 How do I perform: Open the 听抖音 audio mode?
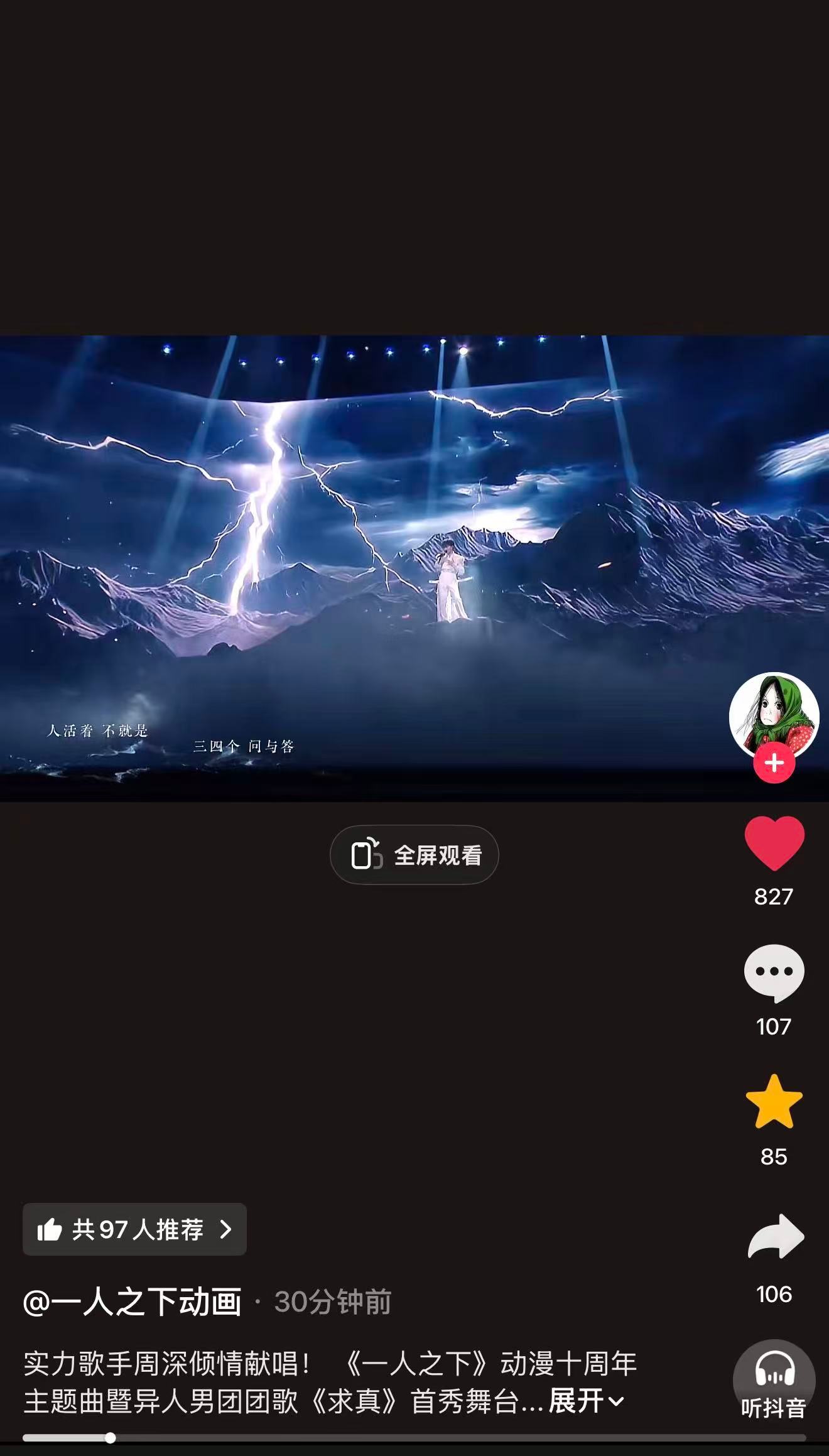tap(774, 1381)
